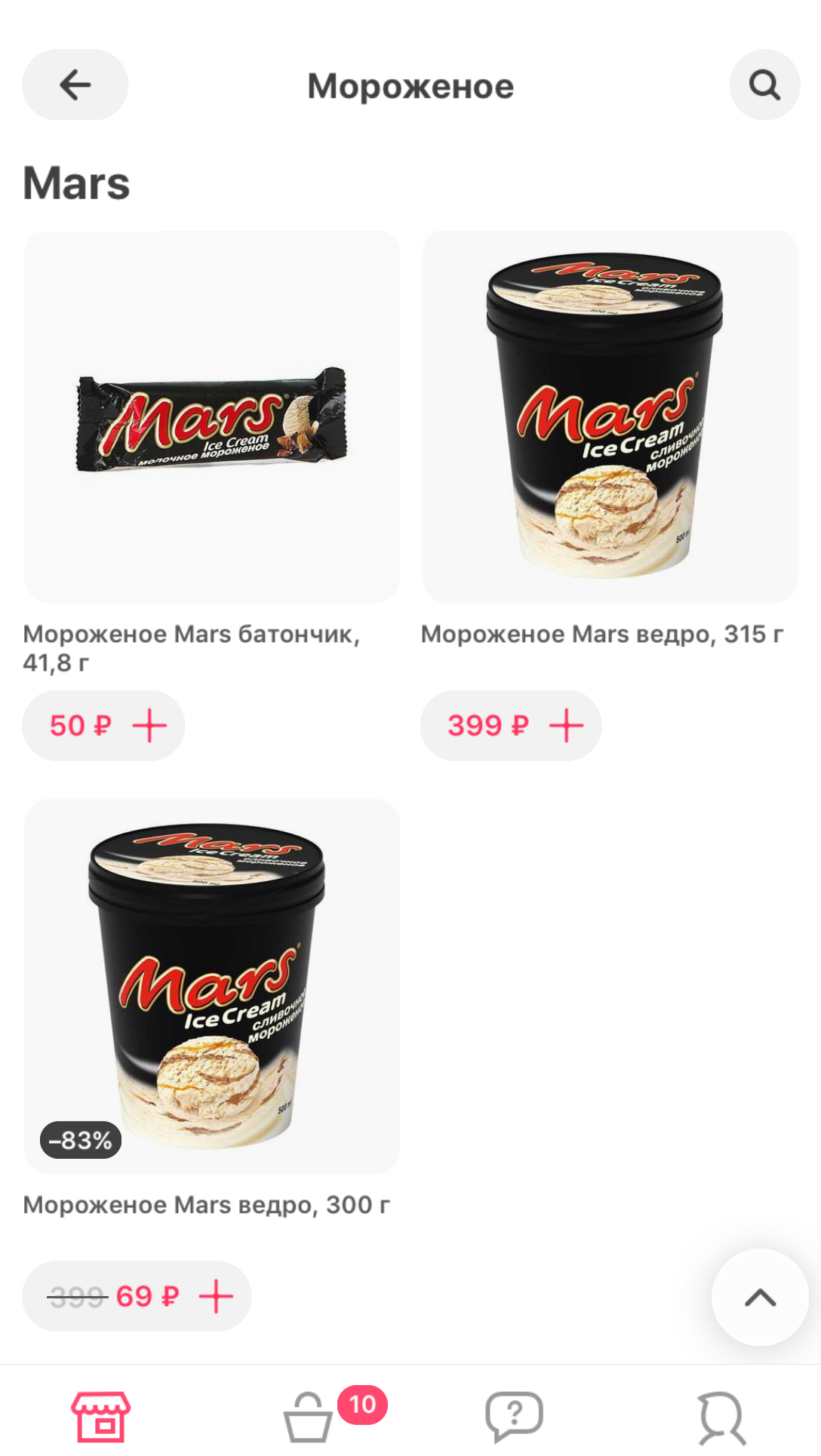
Task: Add Mars ведро 315 г for 399 ₽
Action: click(x=511, y=726)
